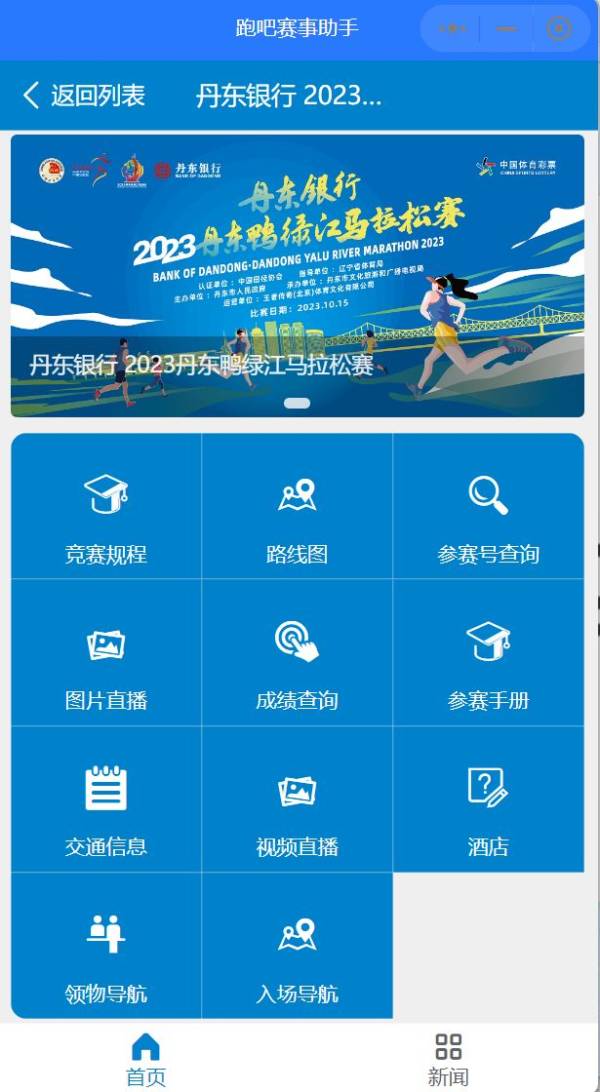600x1092 pixels.
Task: Open the mini program more options menu
Action: click(x=452, y=28)
